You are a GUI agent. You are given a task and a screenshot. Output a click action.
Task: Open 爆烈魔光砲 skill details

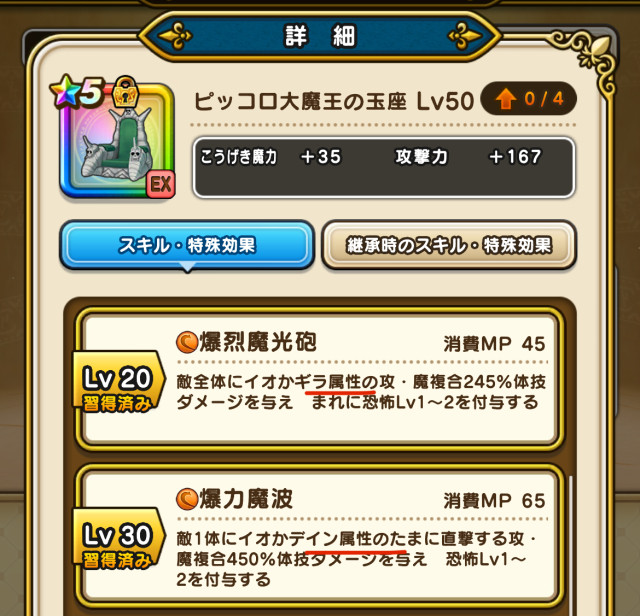(x=319, y=379)
